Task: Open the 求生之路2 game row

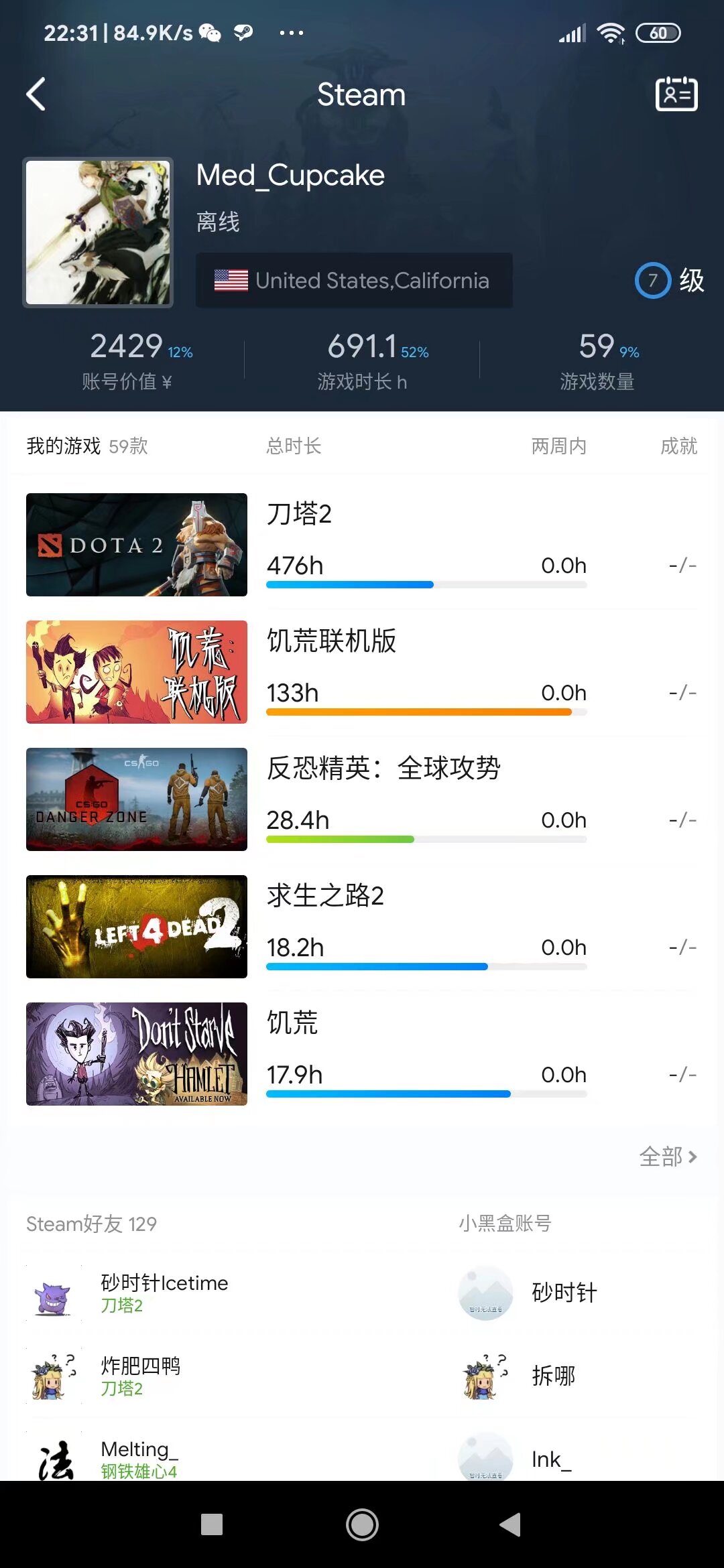Action: pyautogui.click(x=362, y=926)
